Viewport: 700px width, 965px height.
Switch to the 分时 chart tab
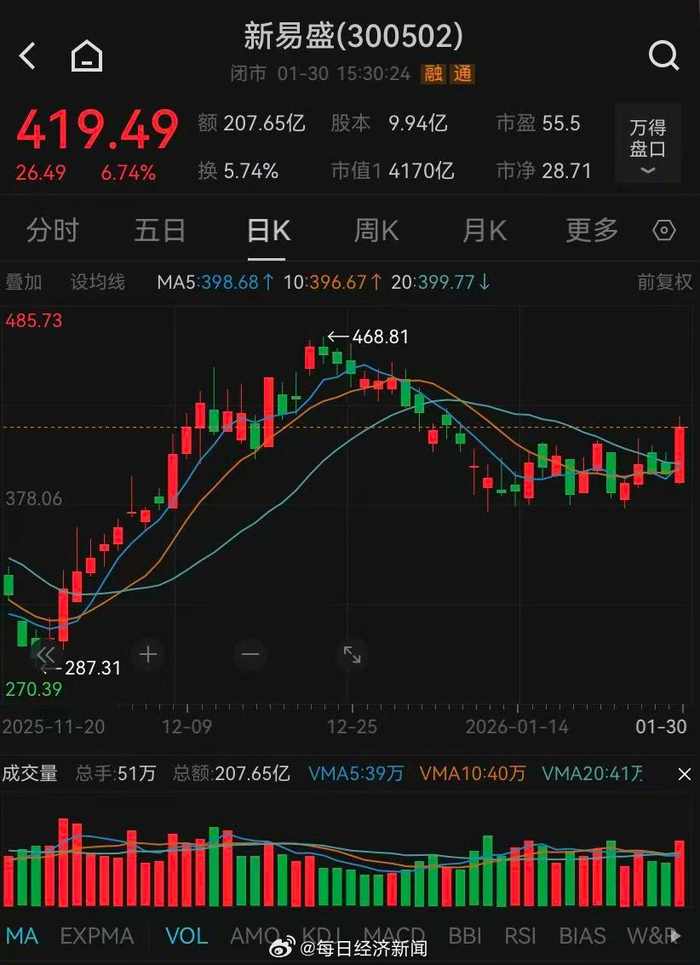point(52,231)
